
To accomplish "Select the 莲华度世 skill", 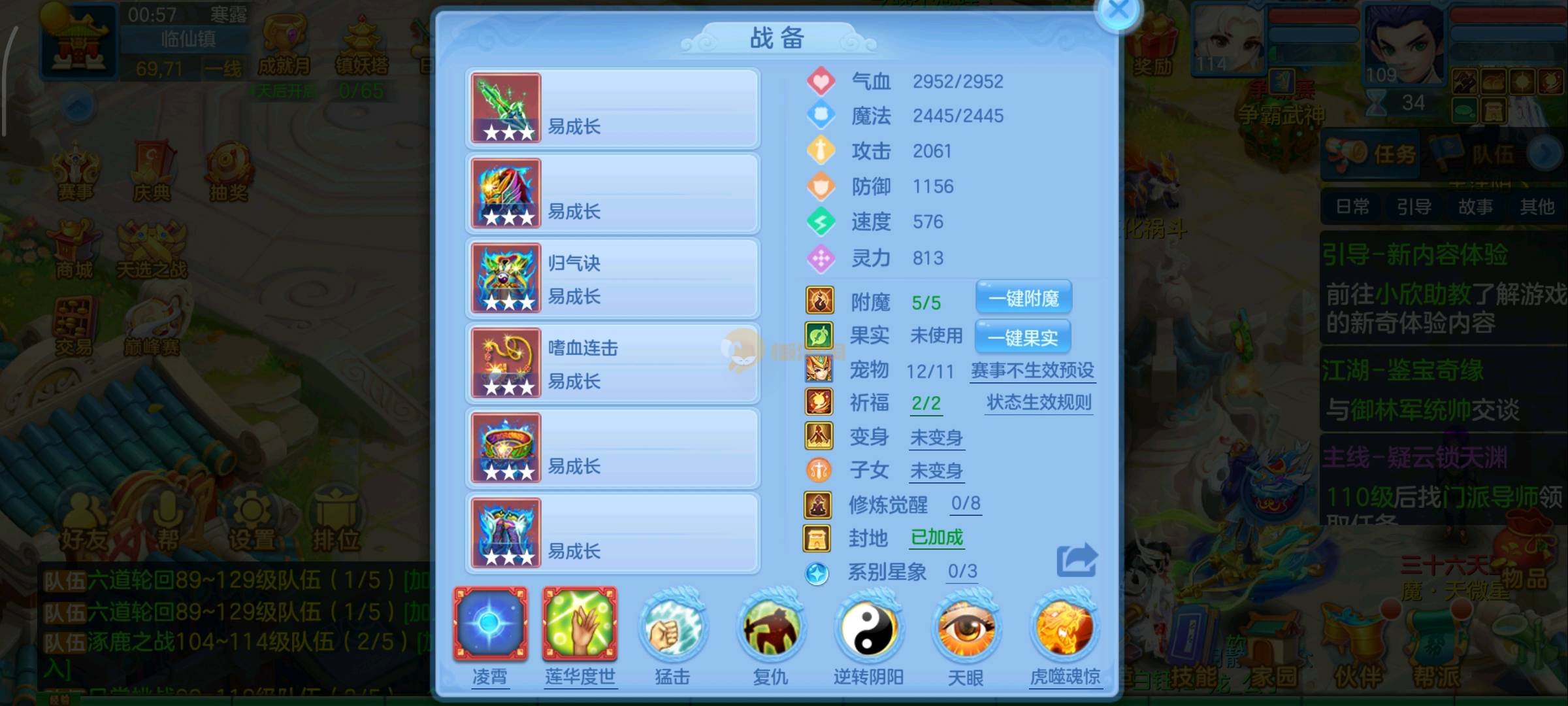I will (580, 624).
